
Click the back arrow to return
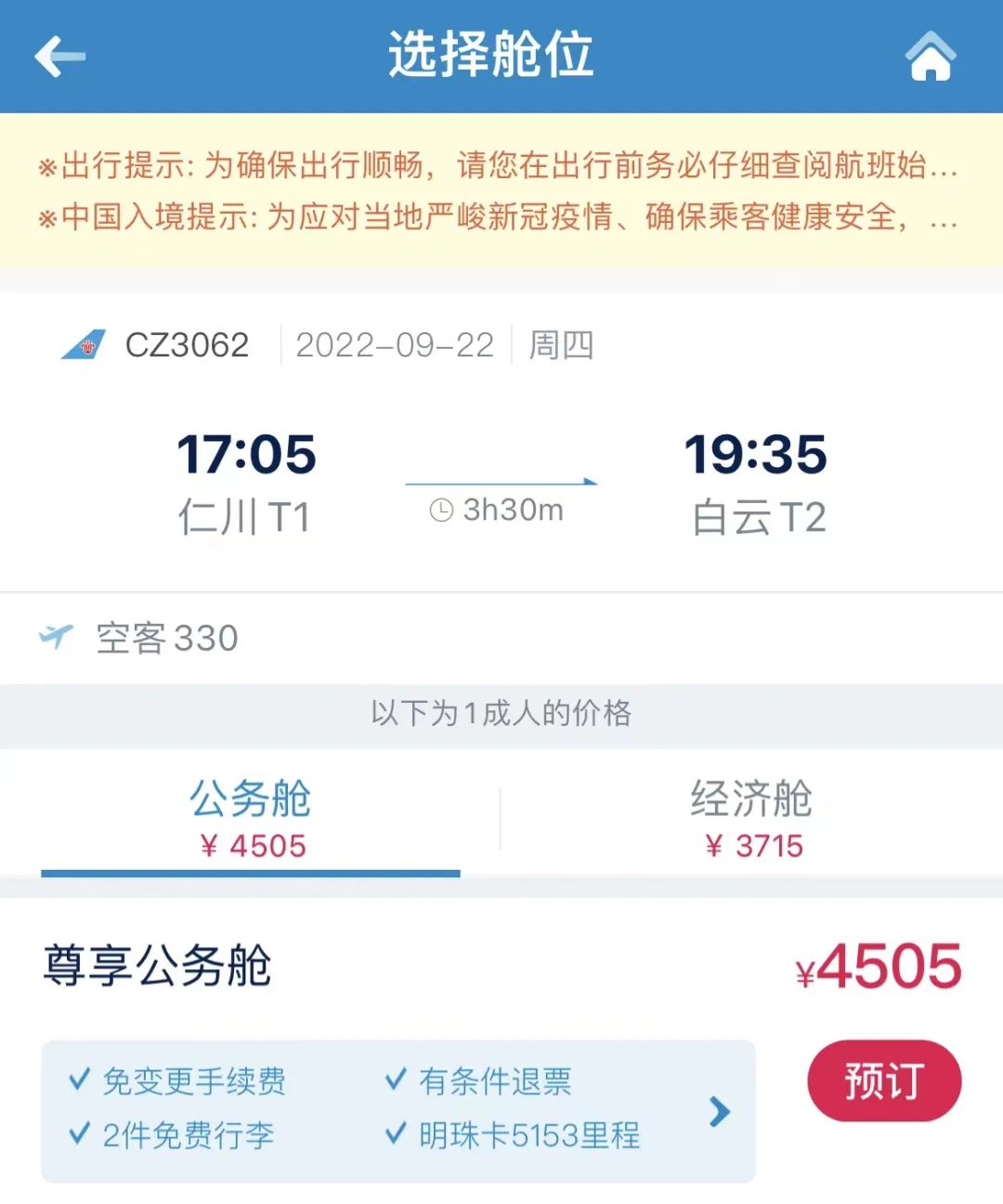59,54
